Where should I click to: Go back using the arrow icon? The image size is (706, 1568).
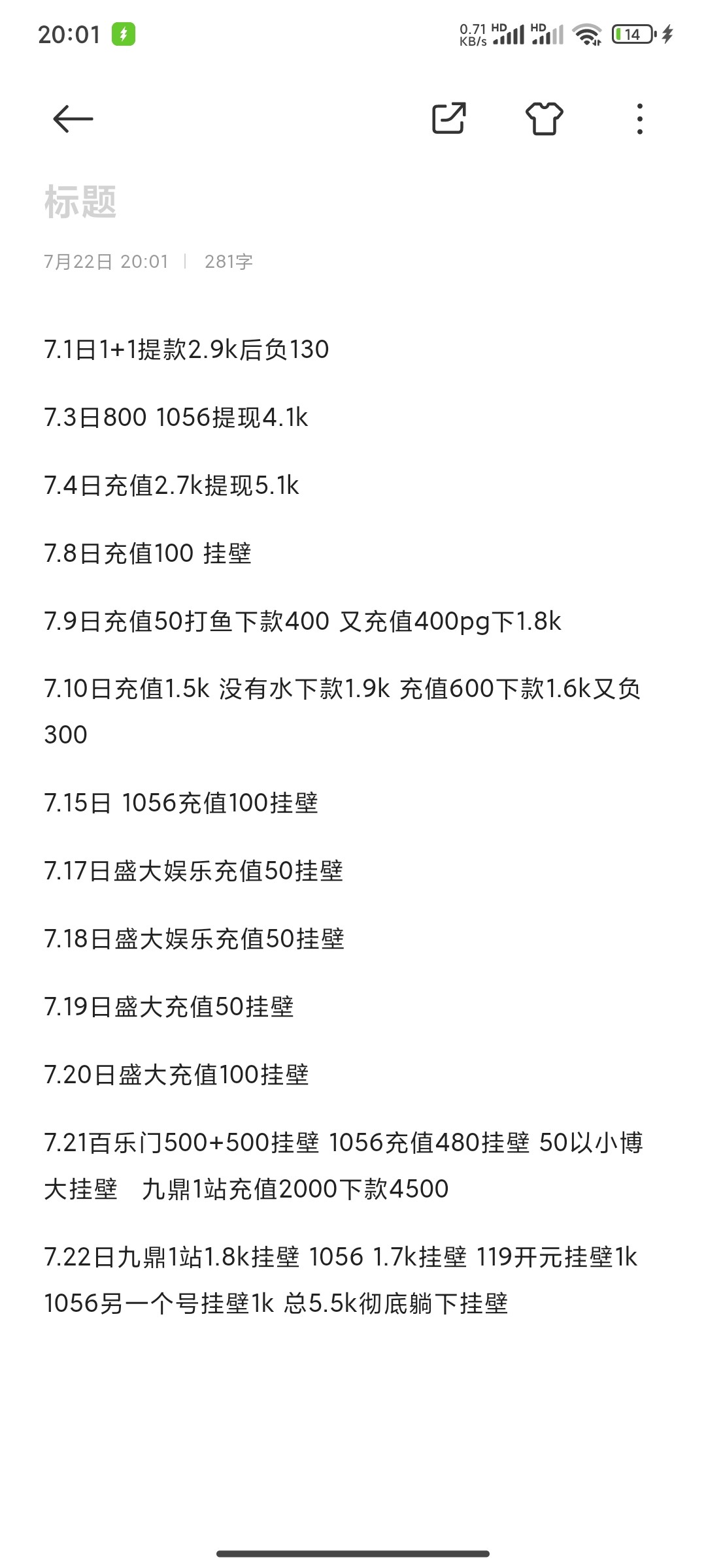[73, 119]
